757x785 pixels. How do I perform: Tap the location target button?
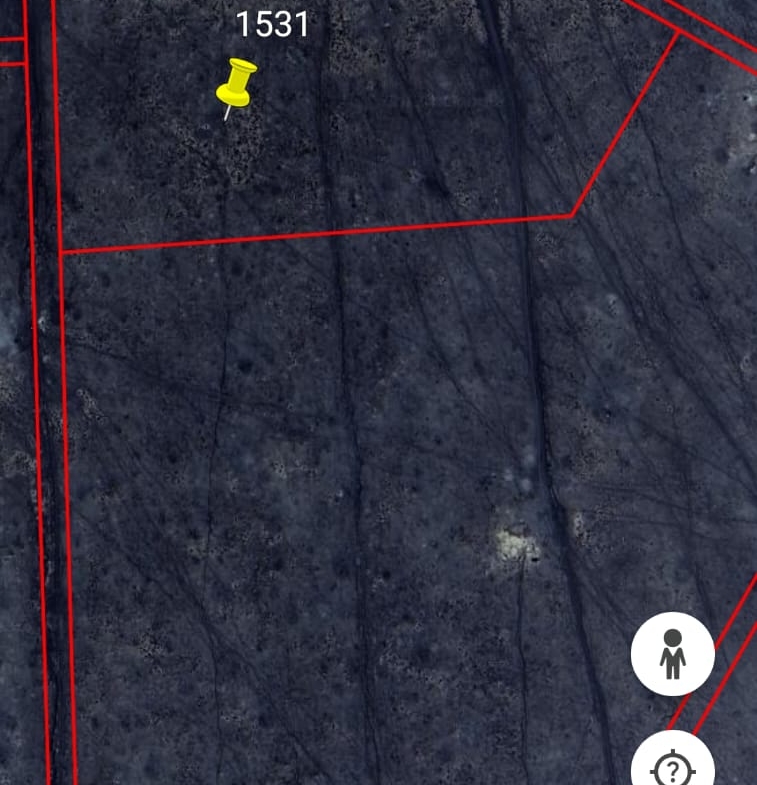coord(672,767)
